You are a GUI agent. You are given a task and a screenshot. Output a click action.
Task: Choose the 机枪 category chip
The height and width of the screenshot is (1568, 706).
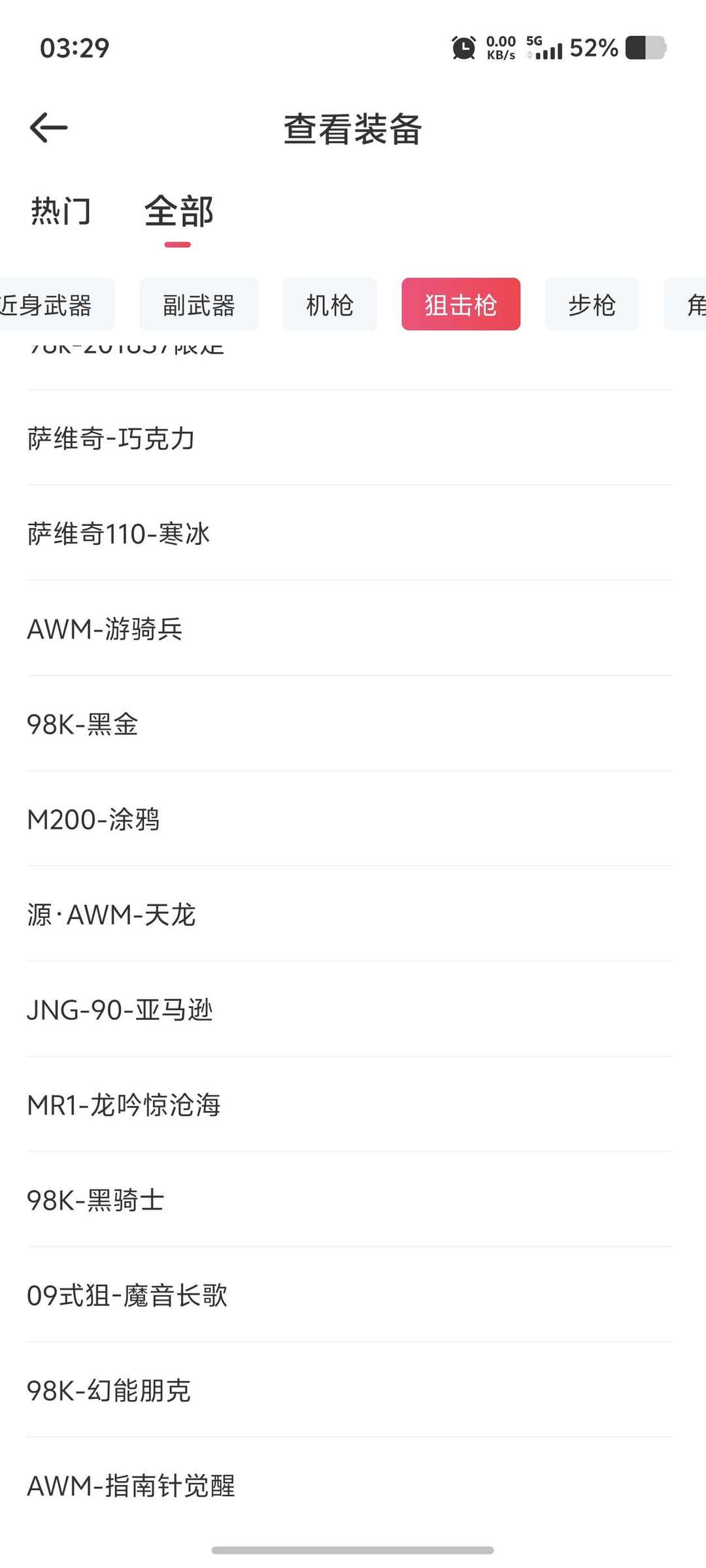(330, 304)
